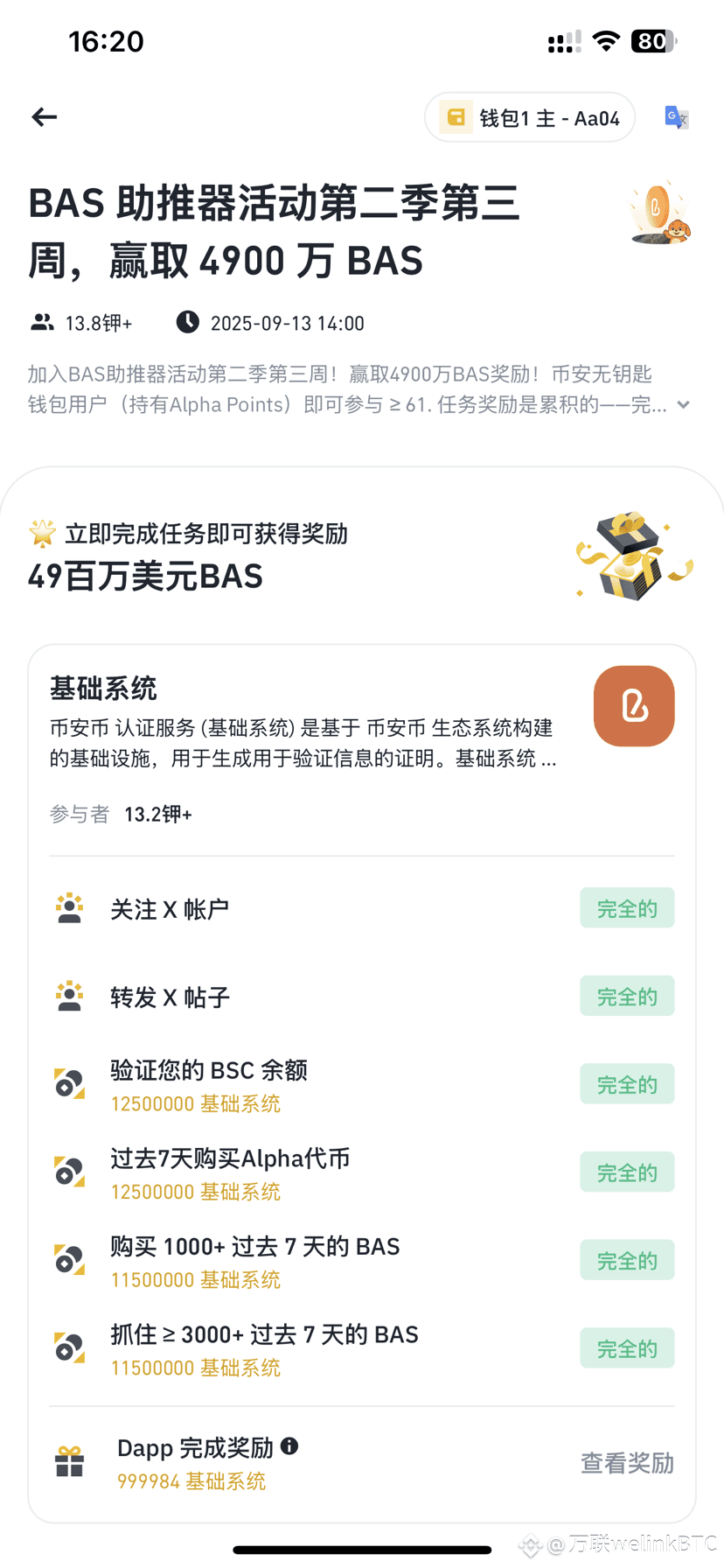Open the wallet selector 钱包1 主 - Aa04
This screenshot has height=1568, width=724.
pos(529,116)
